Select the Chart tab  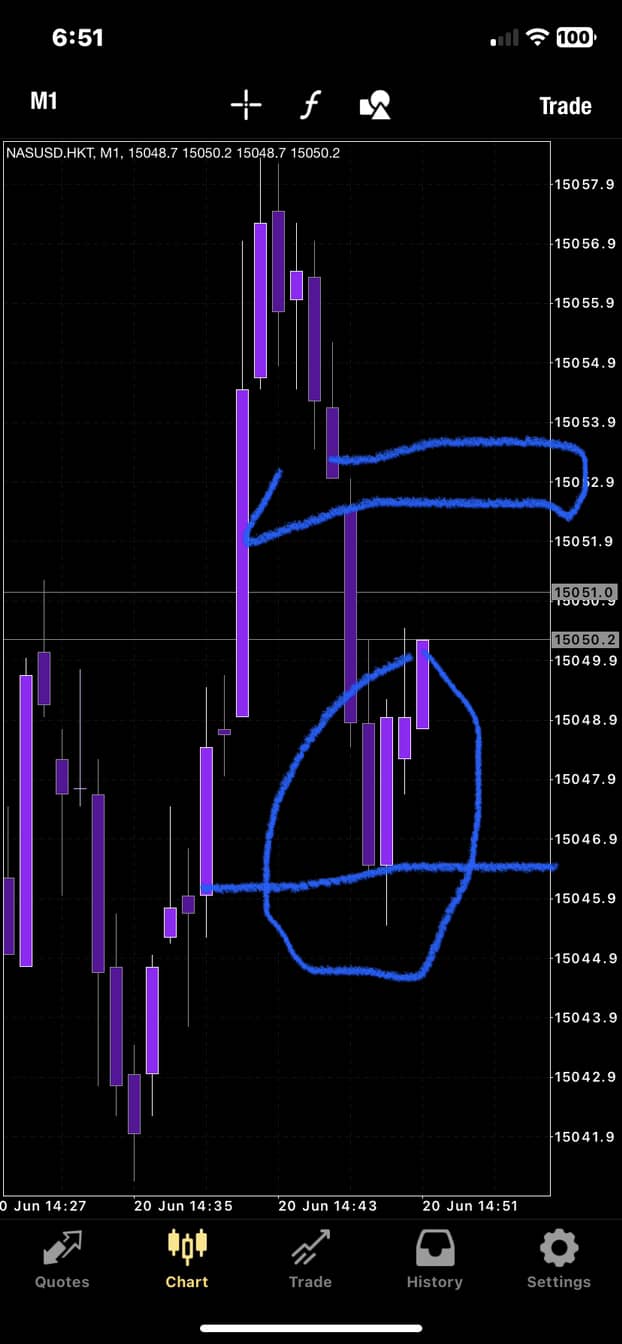click(187, 1259)
